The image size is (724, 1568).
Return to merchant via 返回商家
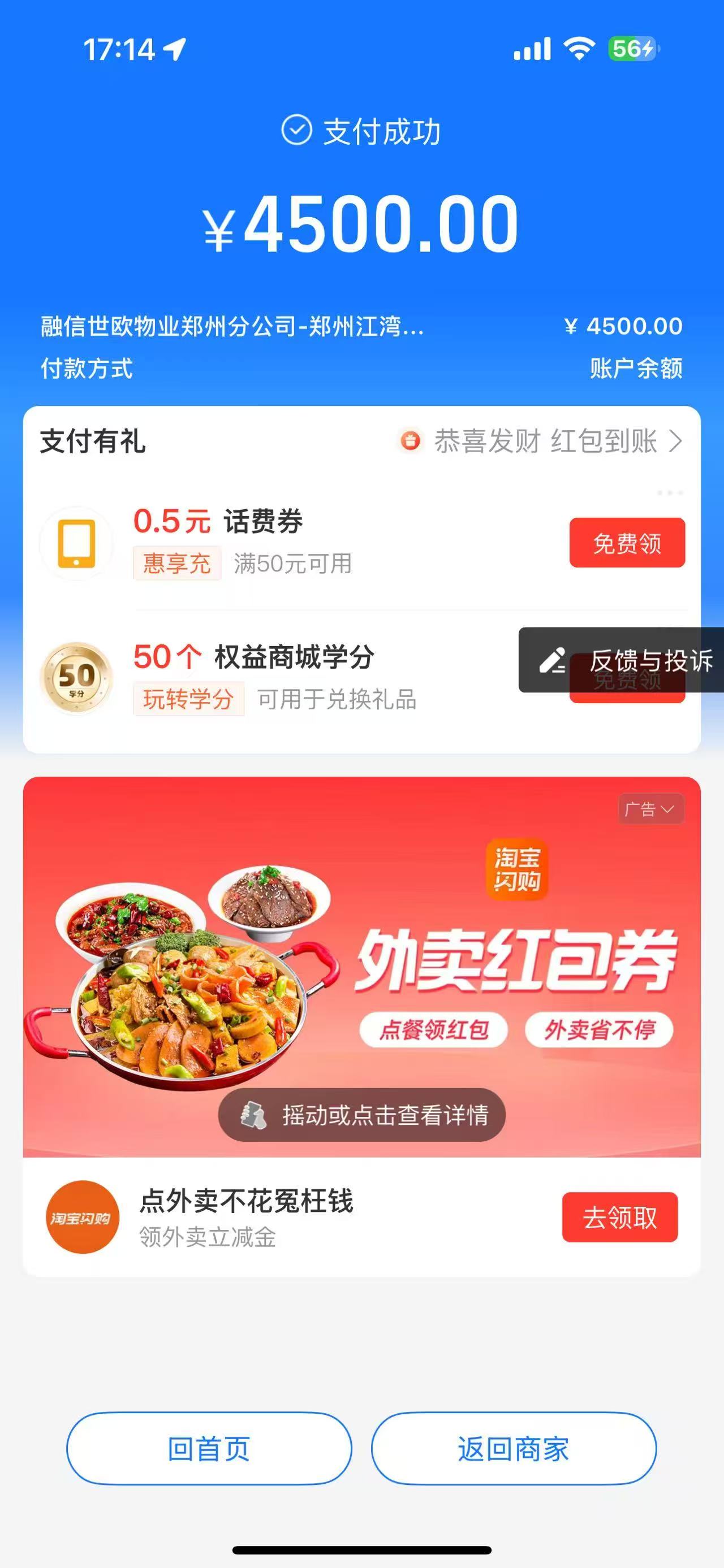pos(514,1449)
